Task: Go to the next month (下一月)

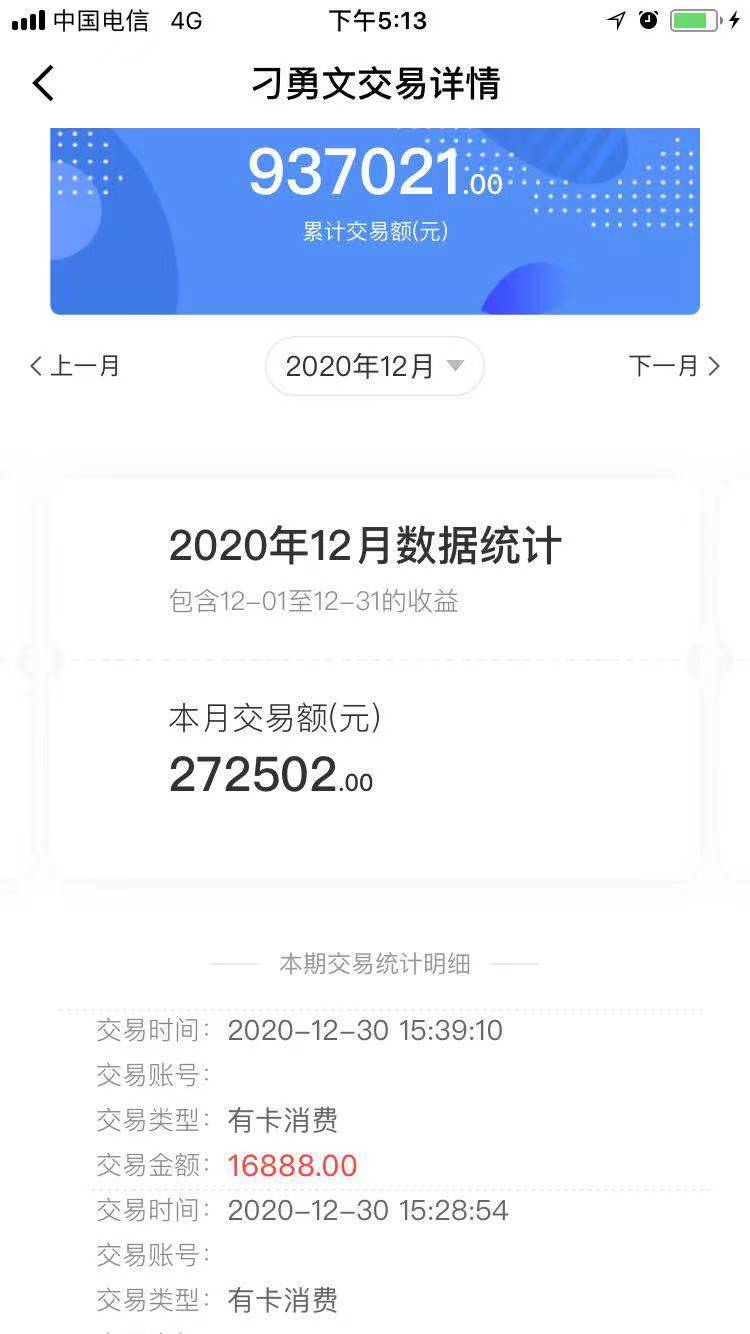Action: pos(674,366)
